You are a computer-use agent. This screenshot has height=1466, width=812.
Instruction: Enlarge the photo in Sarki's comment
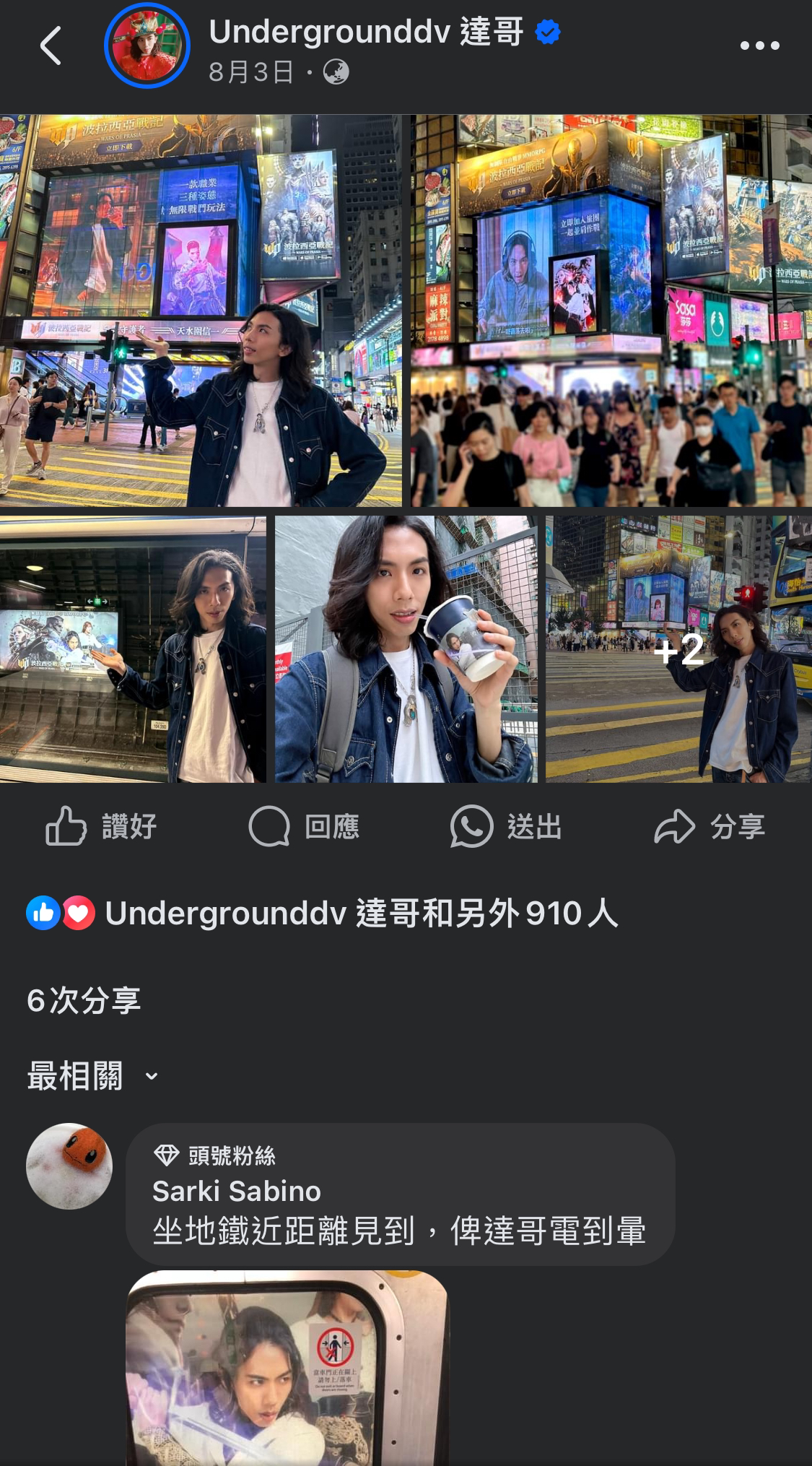(x=287, y=1369)
